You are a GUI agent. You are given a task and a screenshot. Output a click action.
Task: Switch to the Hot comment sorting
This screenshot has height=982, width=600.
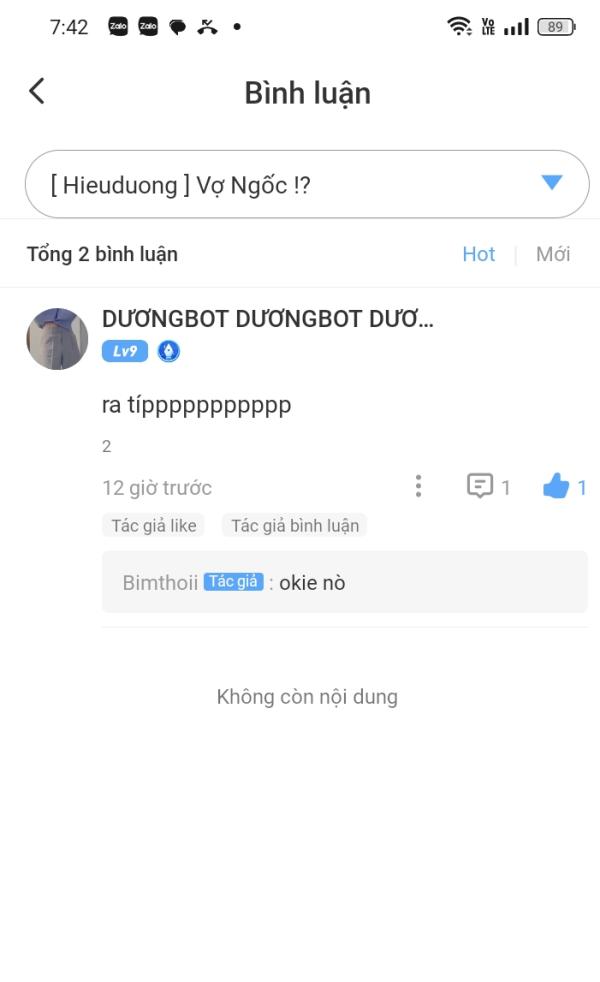478,254
